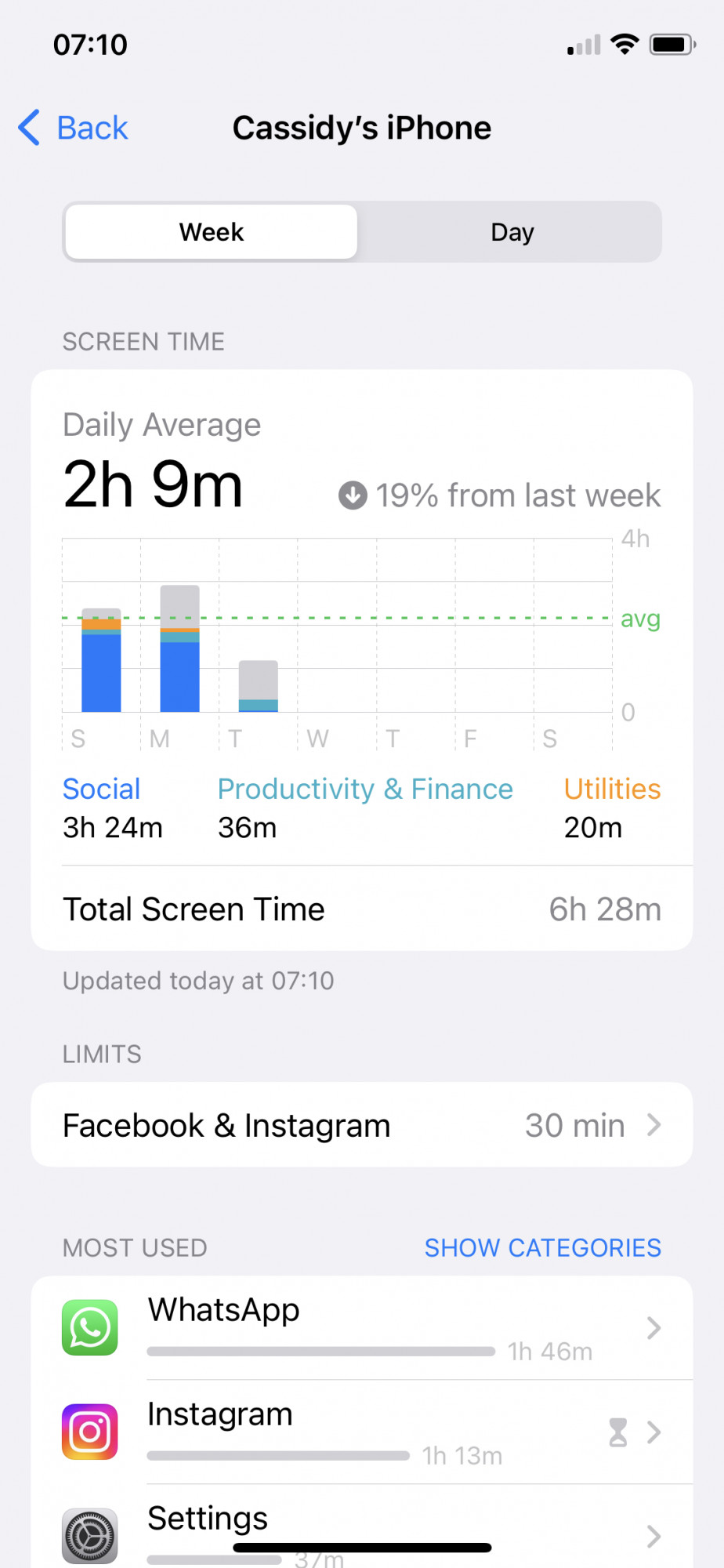Expand the Settings usage row chevron
724x1568 pixels.
[x=655, y=1535]
